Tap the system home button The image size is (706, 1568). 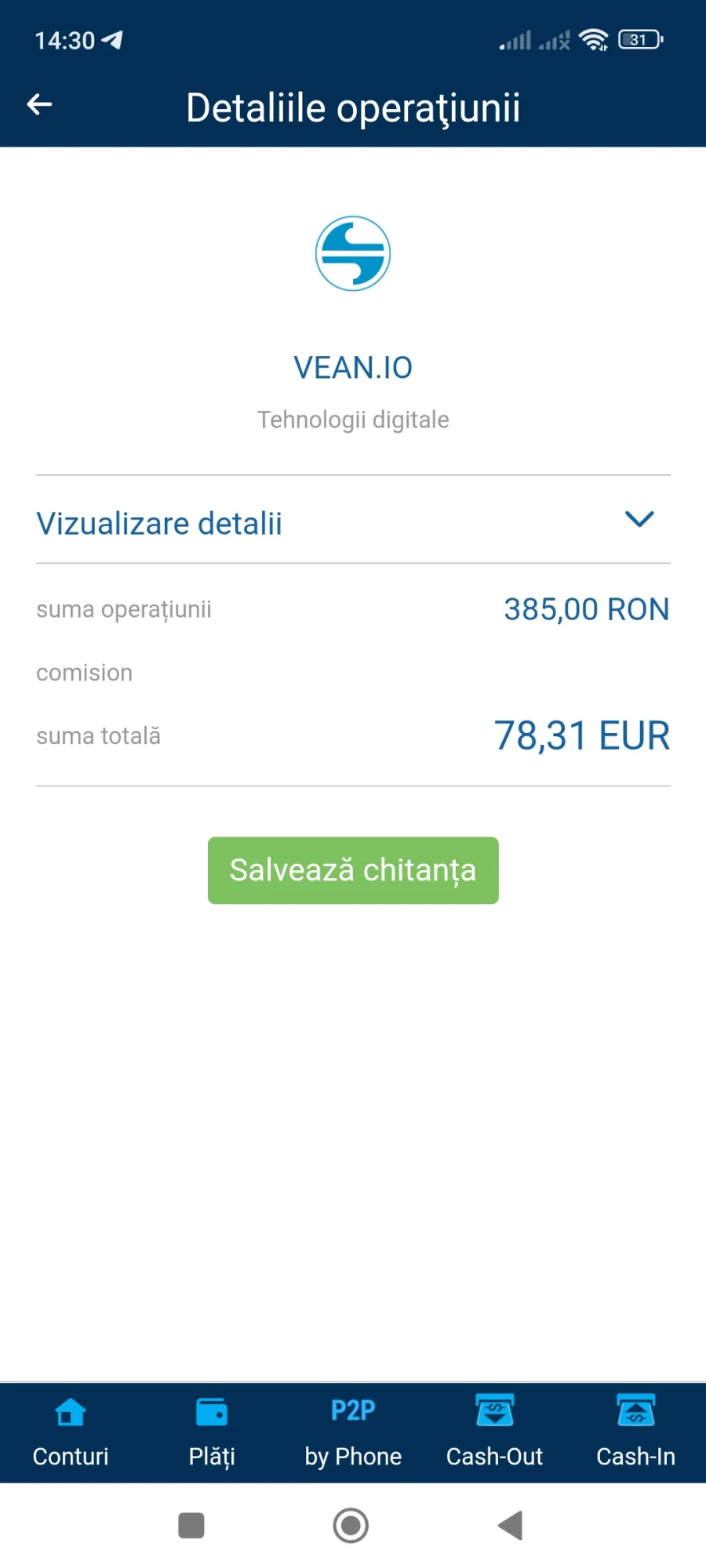(351, 1526)
